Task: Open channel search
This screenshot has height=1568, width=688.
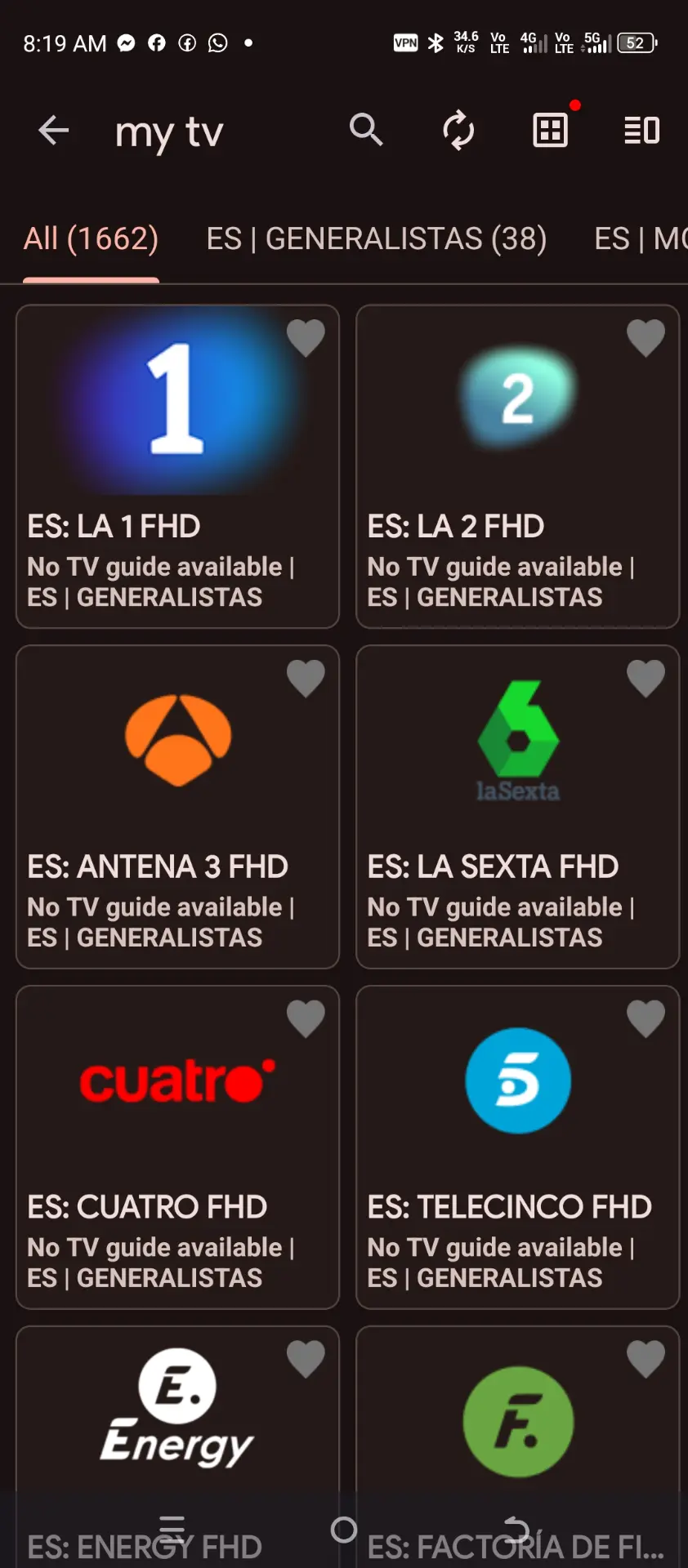Action: pos(365,130)
